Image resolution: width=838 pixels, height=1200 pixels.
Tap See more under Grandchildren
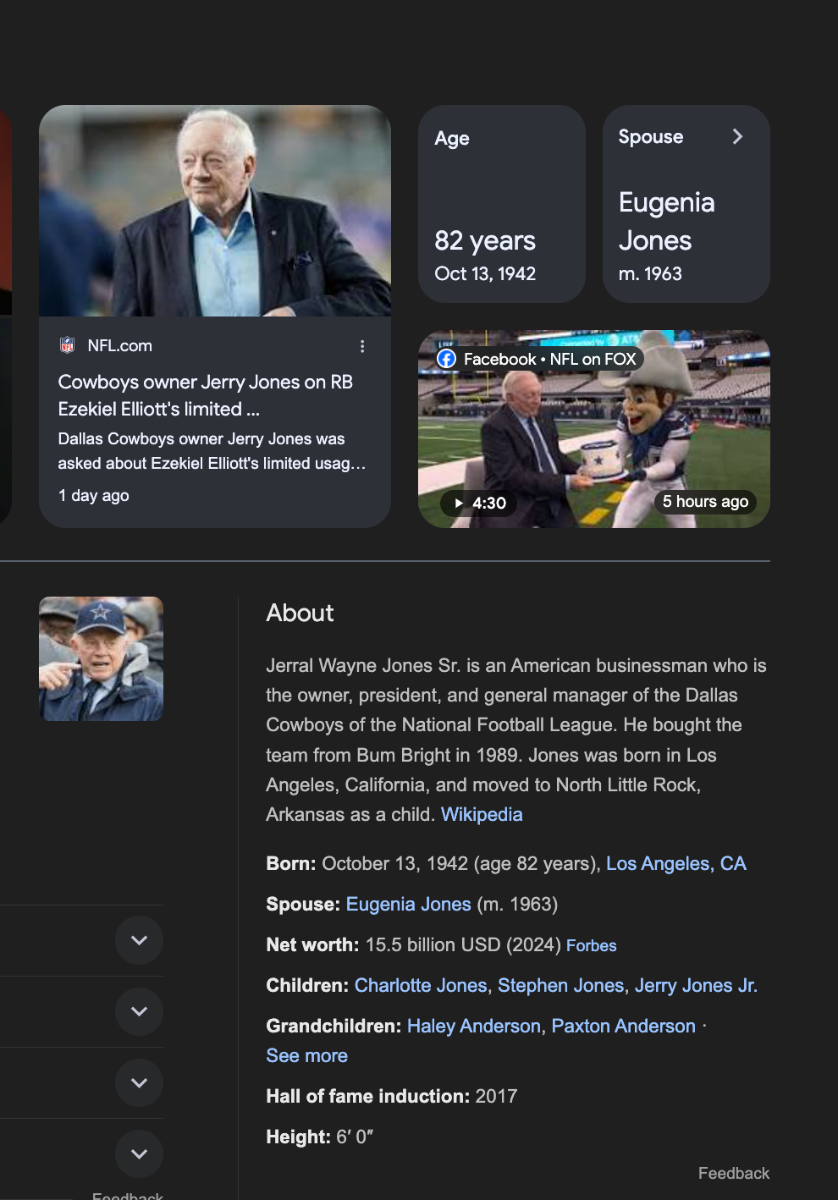307,1056
